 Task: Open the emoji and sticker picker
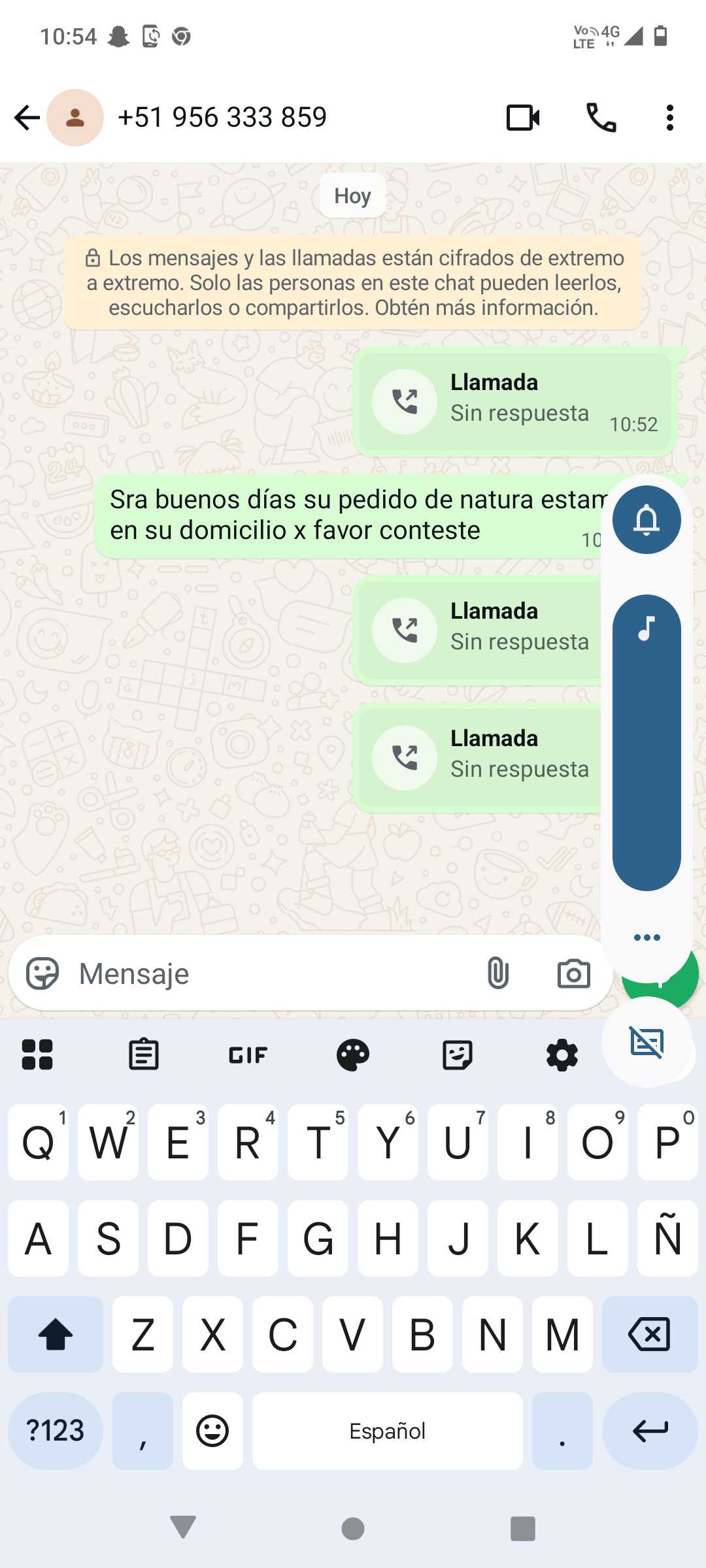42,973
